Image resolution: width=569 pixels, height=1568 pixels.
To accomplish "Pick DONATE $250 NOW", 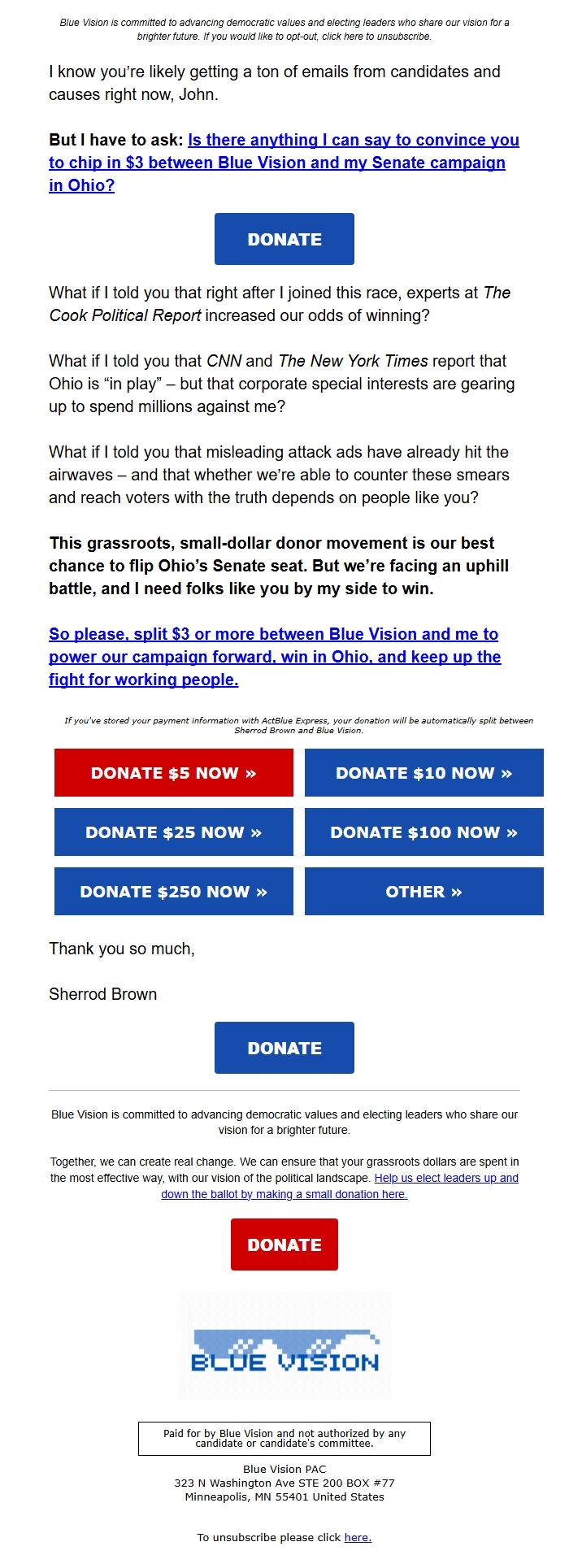I will point(173,892).
